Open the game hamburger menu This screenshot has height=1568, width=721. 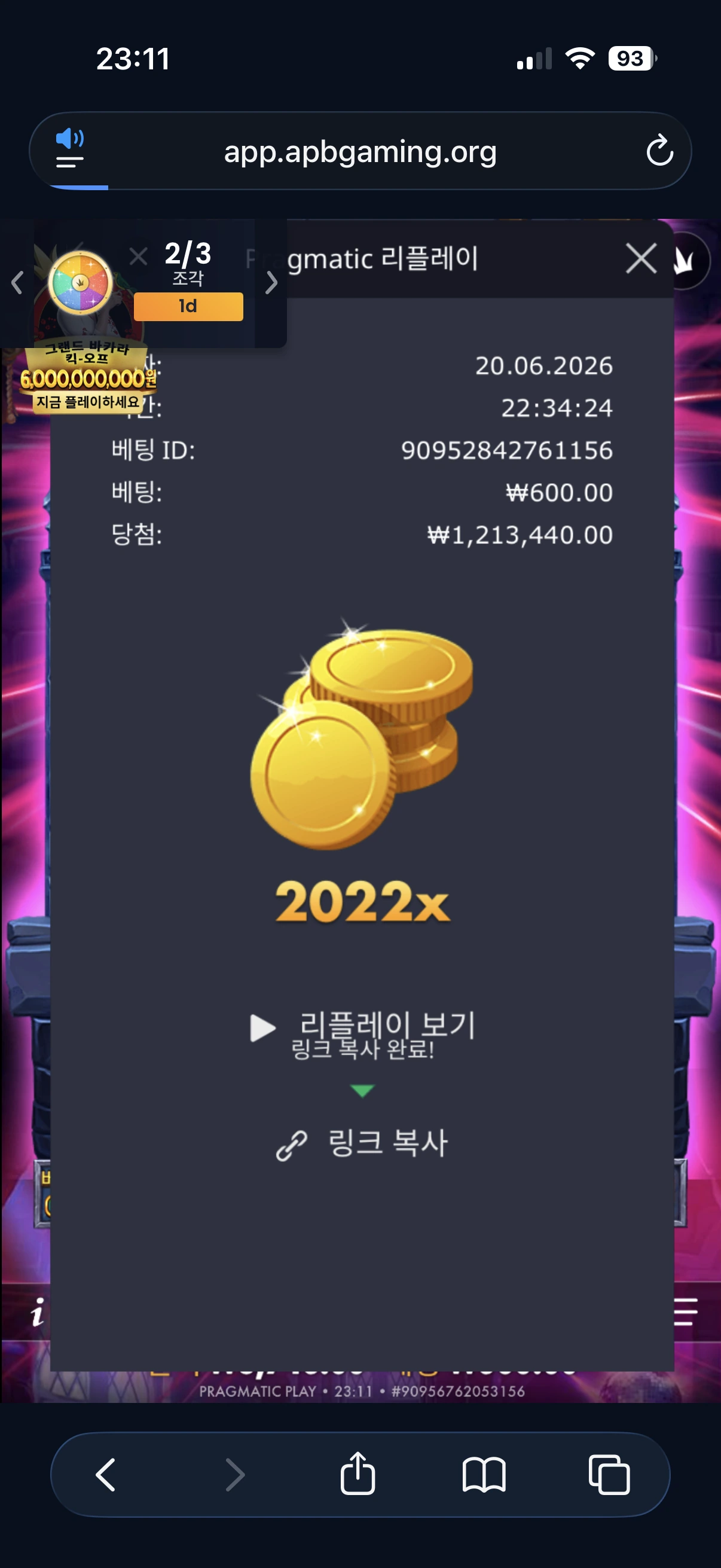(x=686, y=1311)
